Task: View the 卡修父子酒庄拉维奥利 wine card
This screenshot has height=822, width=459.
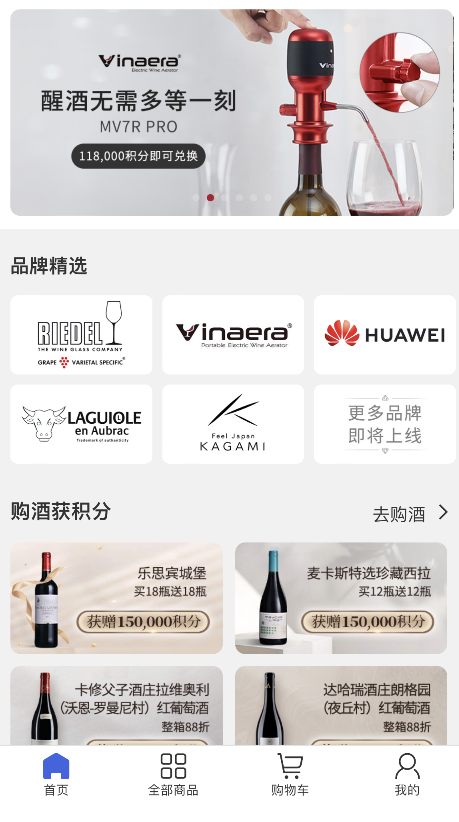Action: click(x=116, y=706)
